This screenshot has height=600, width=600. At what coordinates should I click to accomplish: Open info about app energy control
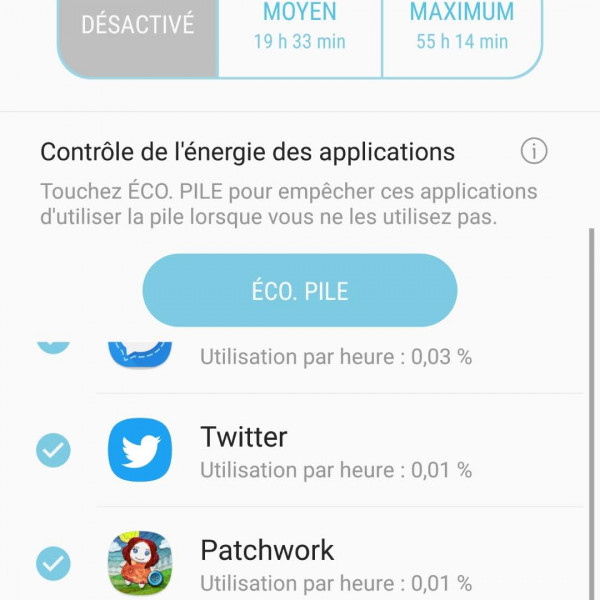534,152
